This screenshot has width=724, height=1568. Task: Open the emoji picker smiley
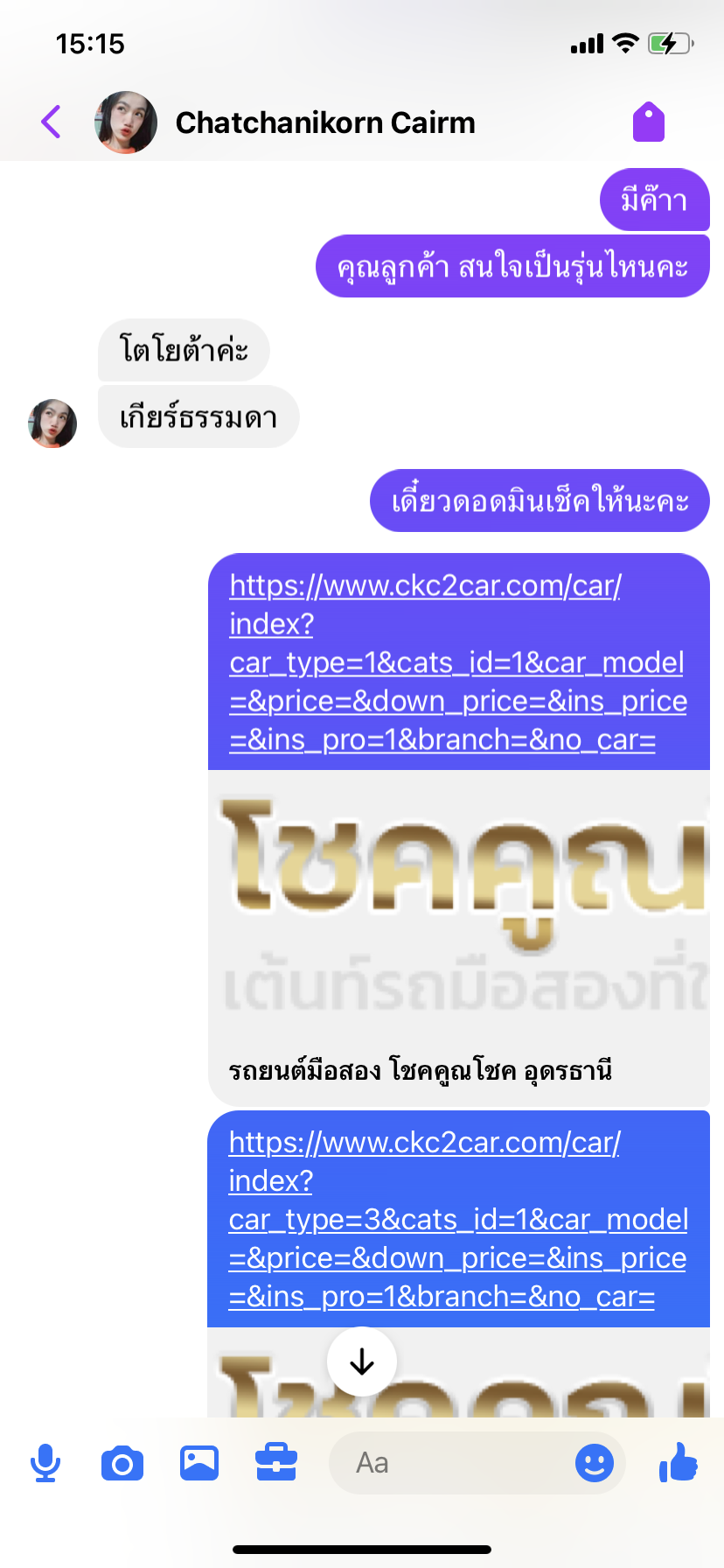(x=595, y=1463)
